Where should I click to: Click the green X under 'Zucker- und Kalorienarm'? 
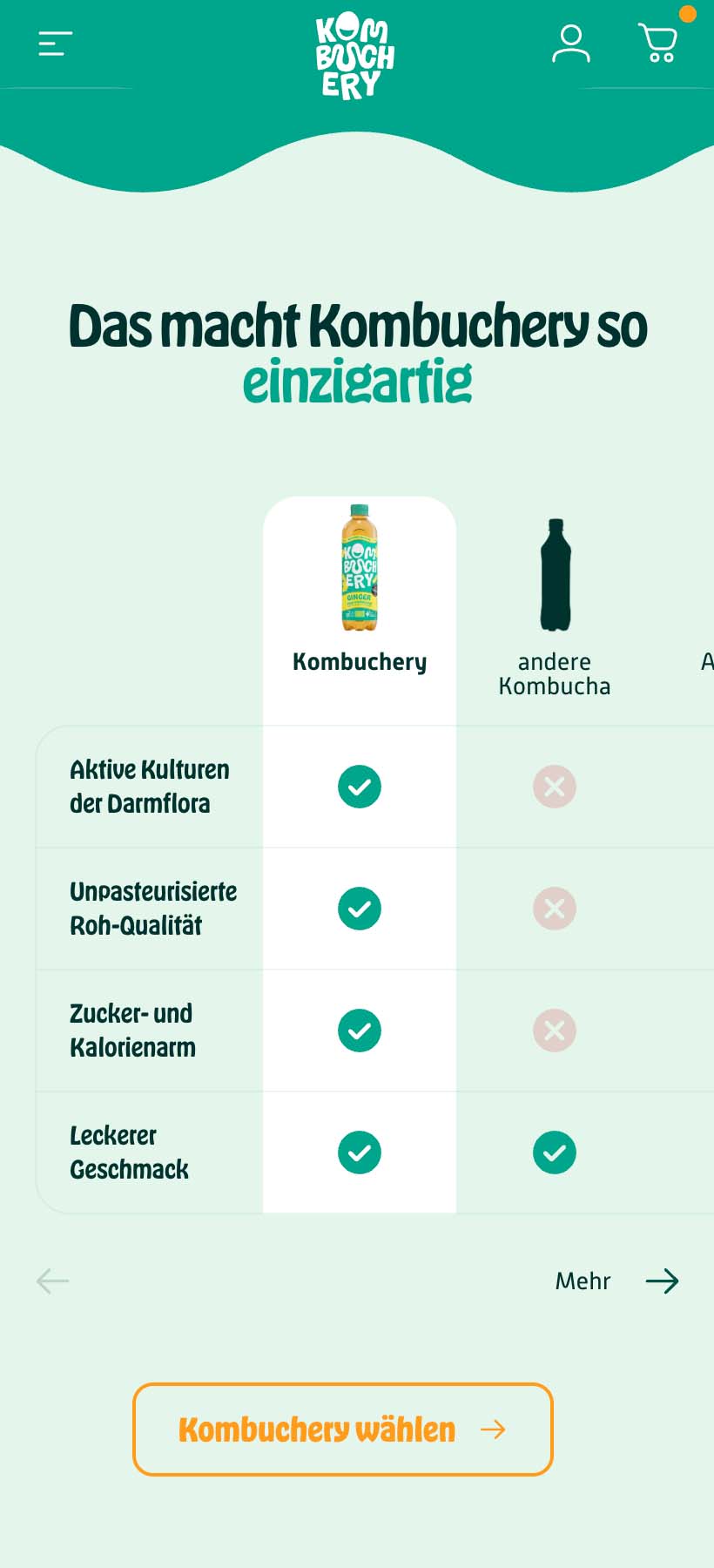coord(555,1031)
